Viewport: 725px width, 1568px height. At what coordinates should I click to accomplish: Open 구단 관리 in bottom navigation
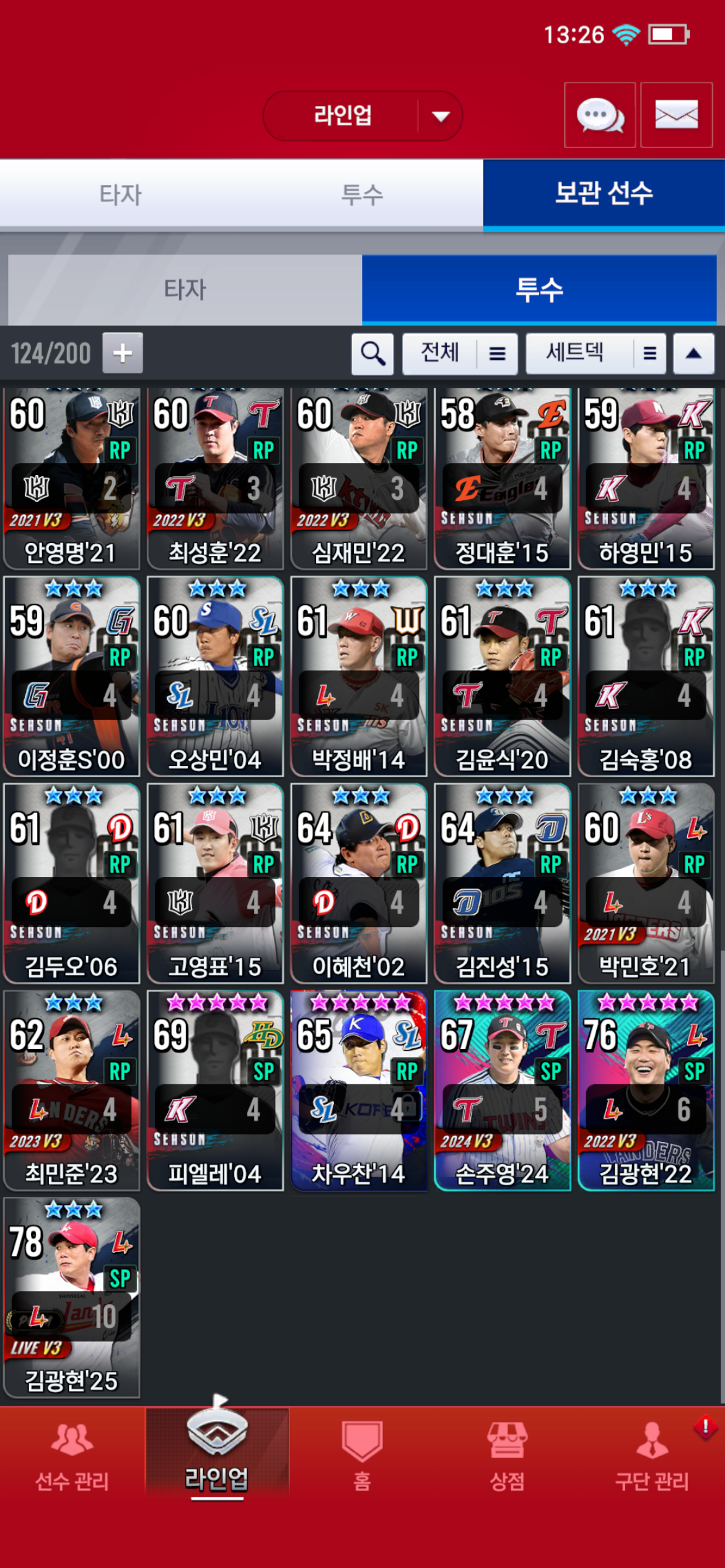pyautogui.click(x=652, y=1455)
